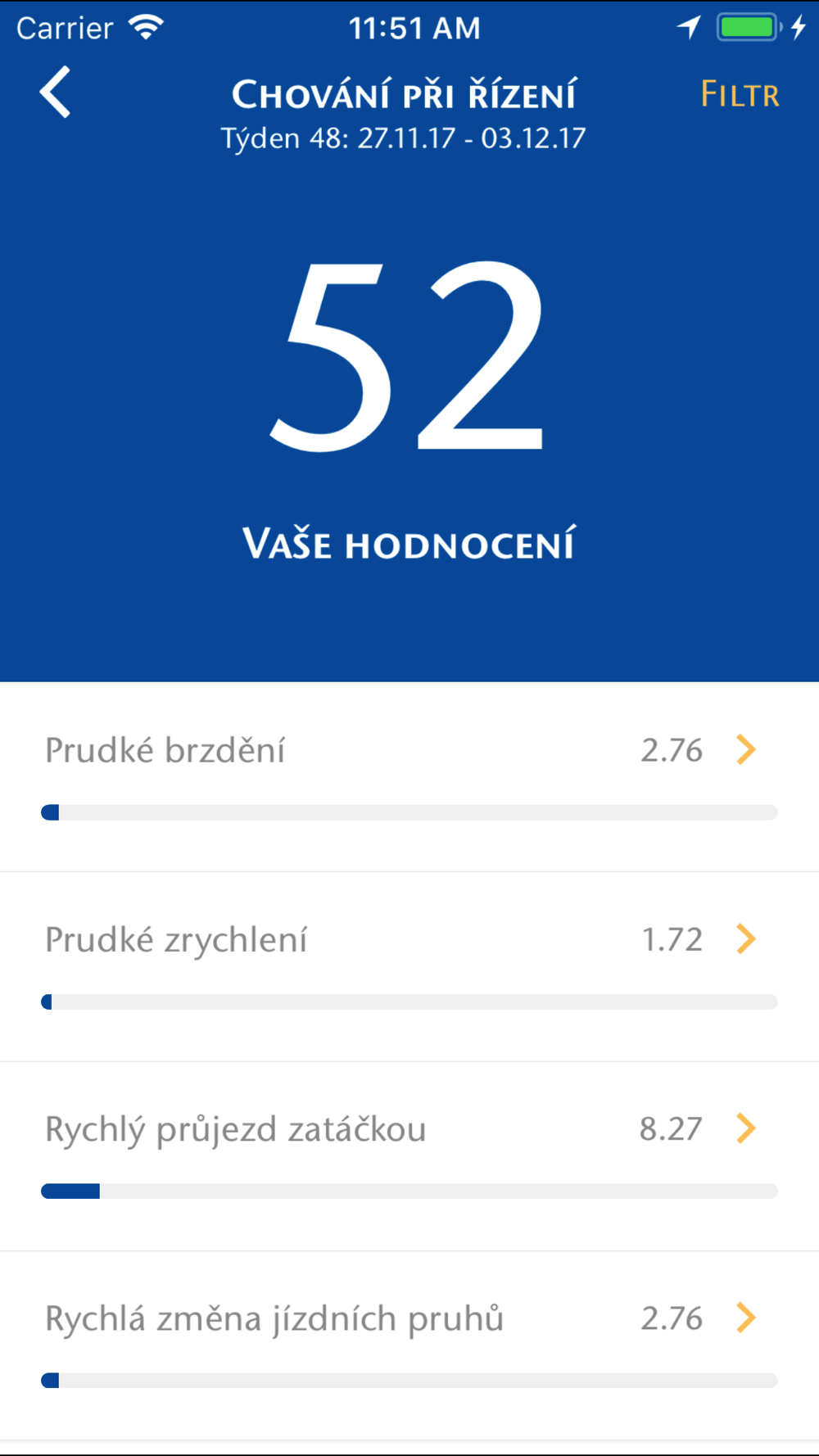Open the Prudké zrychlení row

click(409, 967)
